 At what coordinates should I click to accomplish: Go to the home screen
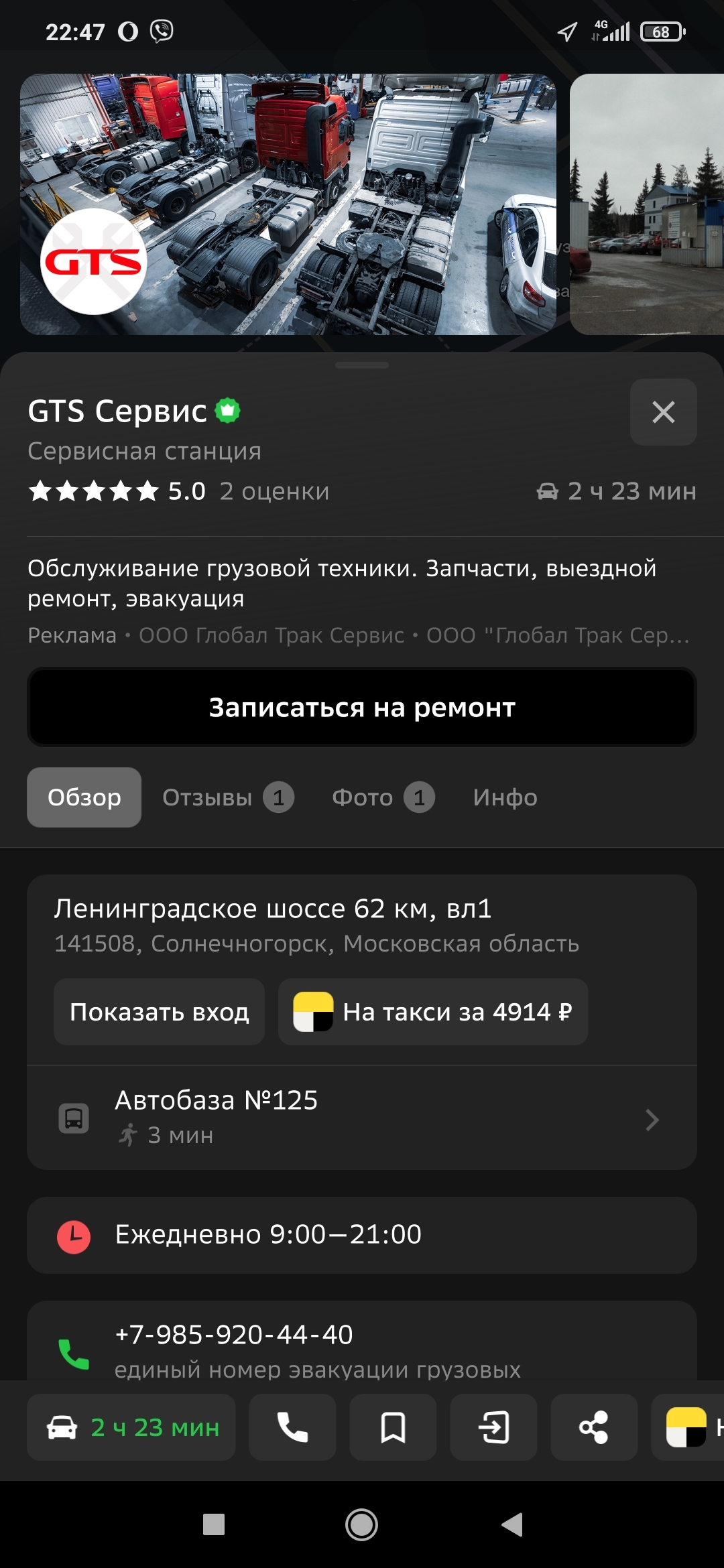[x=361, y=1524]
